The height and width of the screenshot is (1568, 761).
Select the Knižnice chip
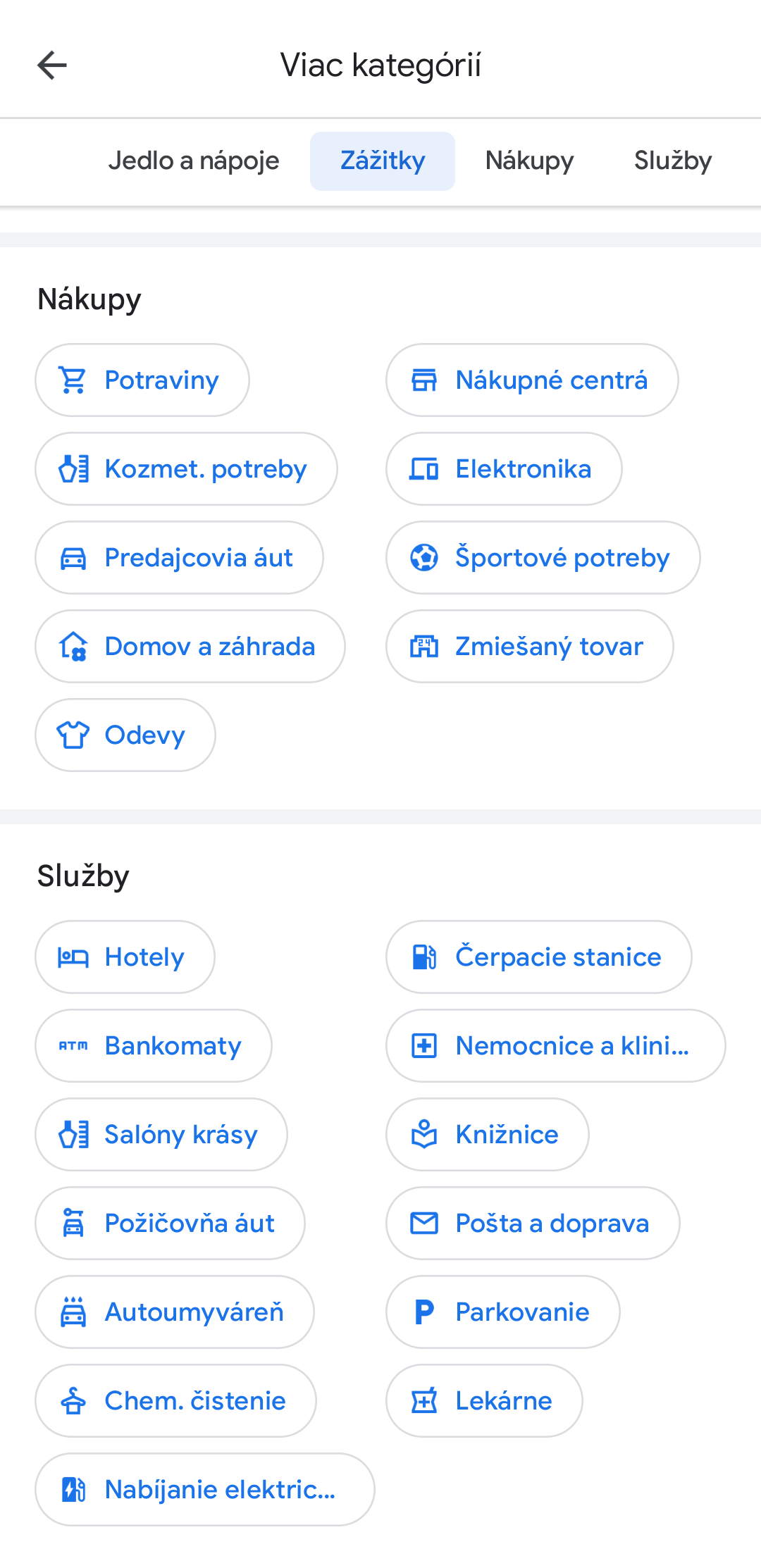[488, 1135]
